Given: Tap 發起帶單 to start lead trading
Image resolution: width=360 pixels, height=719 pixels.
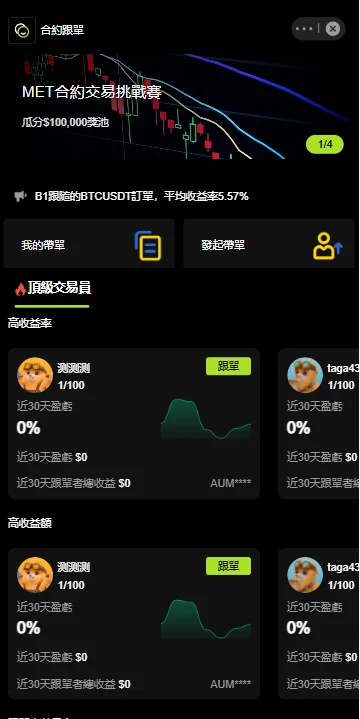Looking at the screenshot, I should point(269,243).
